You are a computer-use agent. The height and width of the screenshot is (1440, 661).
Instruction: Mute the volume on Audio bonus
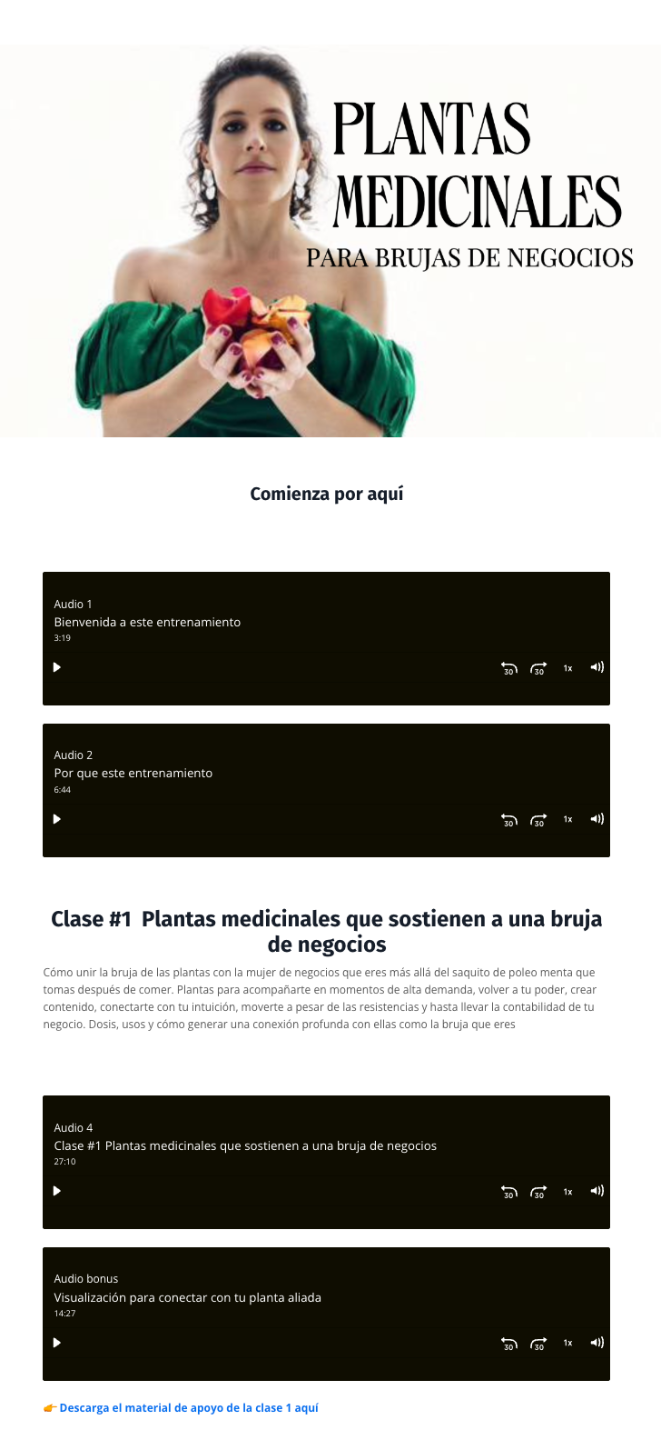(x=597, y=1343)
